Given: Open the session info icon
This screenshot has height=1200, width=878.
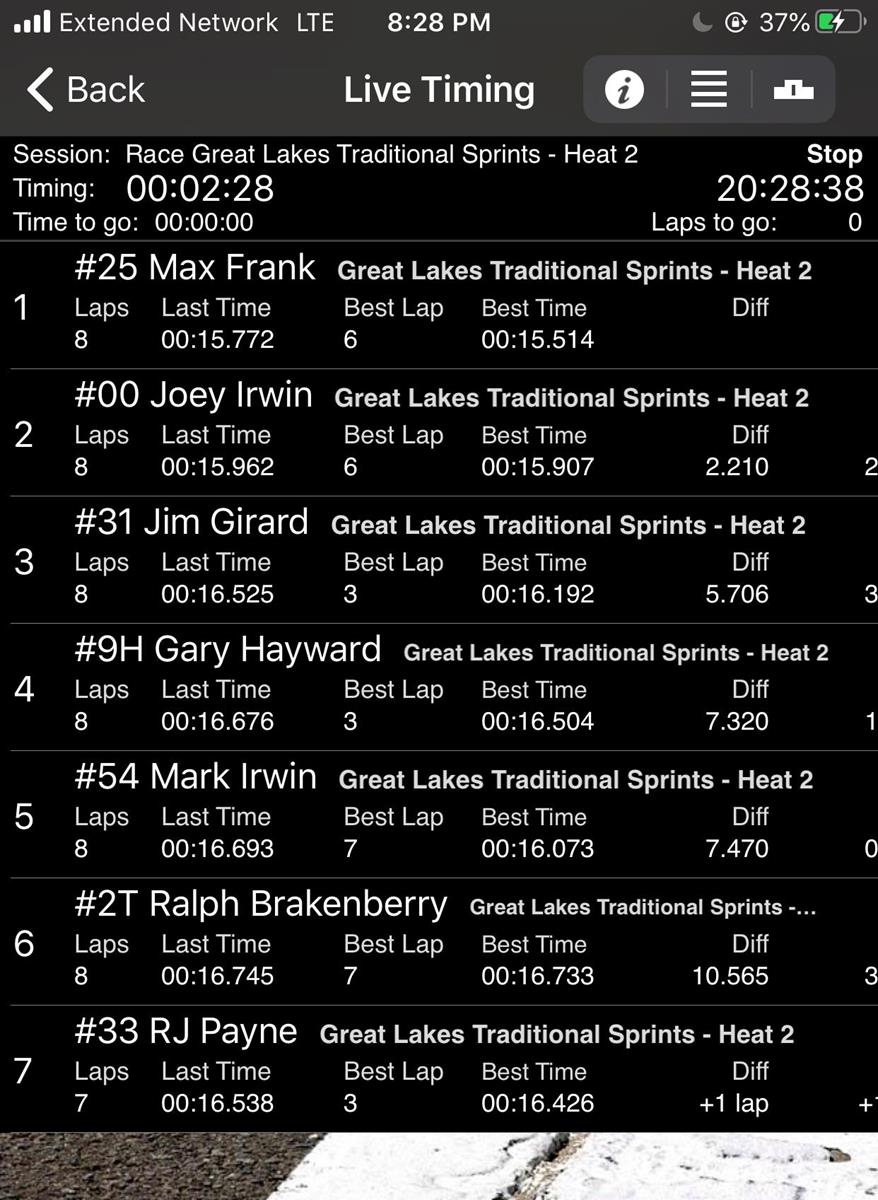Looking at the screenshot, I should pos(624,90).
